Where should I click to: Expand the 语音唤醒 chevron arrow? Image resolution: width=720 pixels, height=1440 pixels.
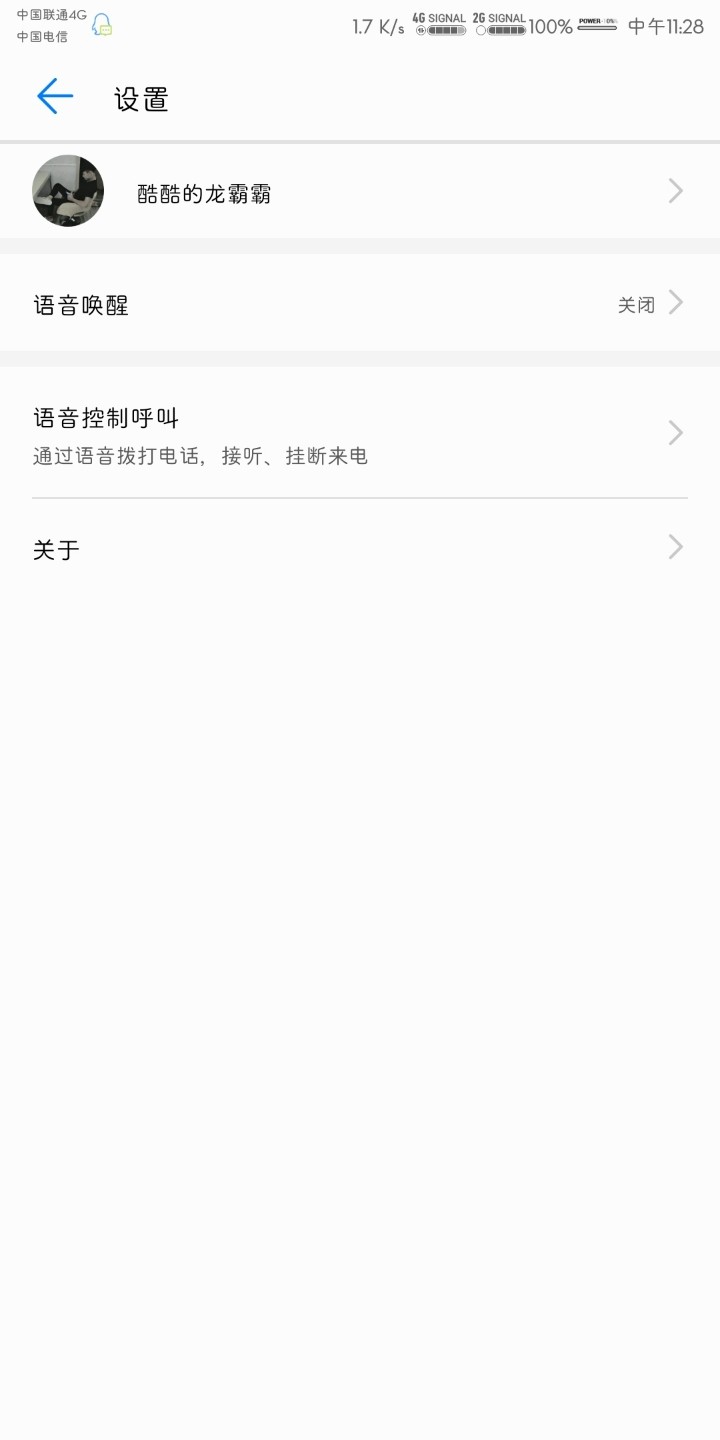click(675, 303)
